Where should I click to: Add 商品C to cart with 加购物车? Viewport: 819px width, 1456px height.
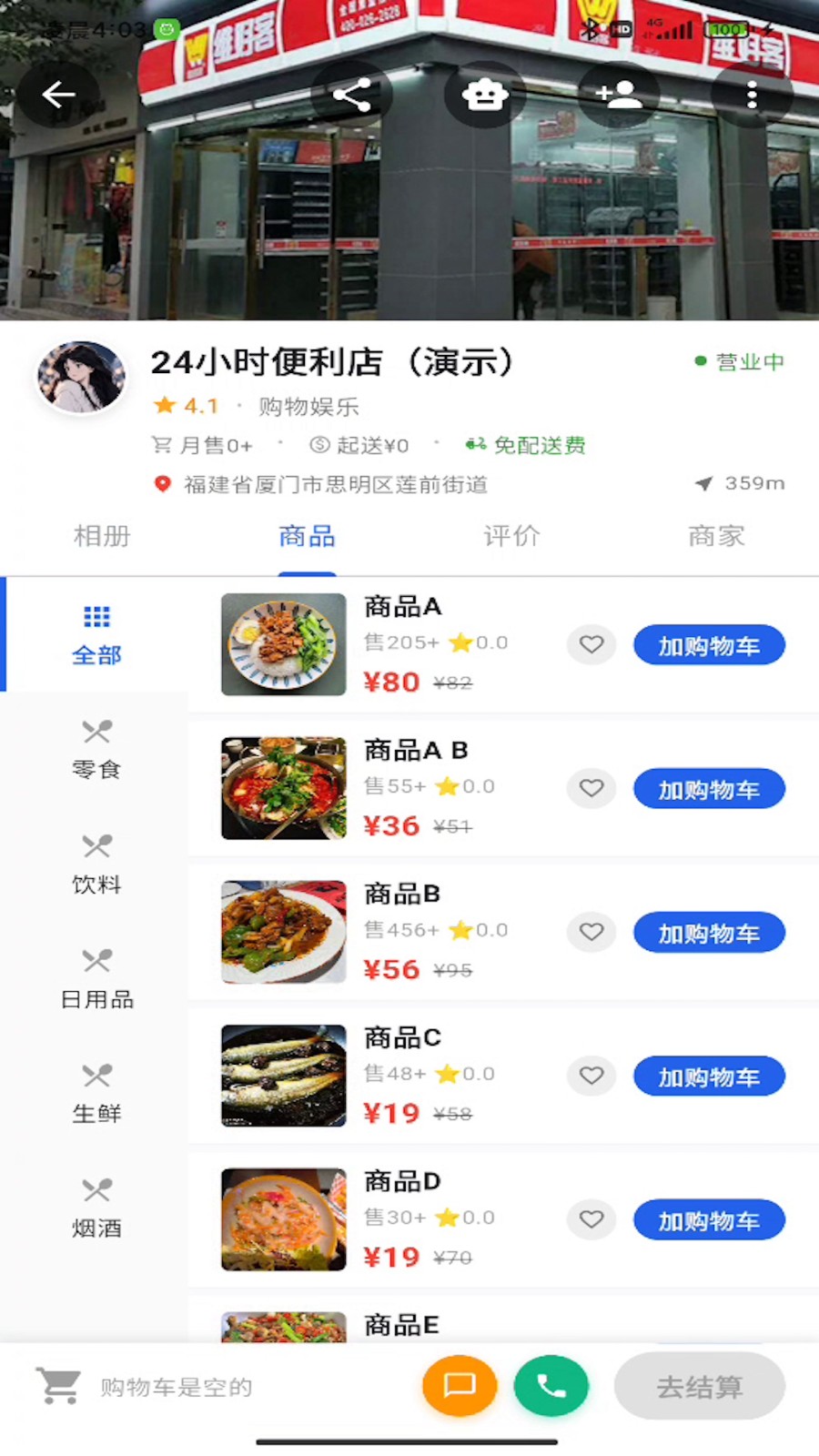[x=709, y=1076]
